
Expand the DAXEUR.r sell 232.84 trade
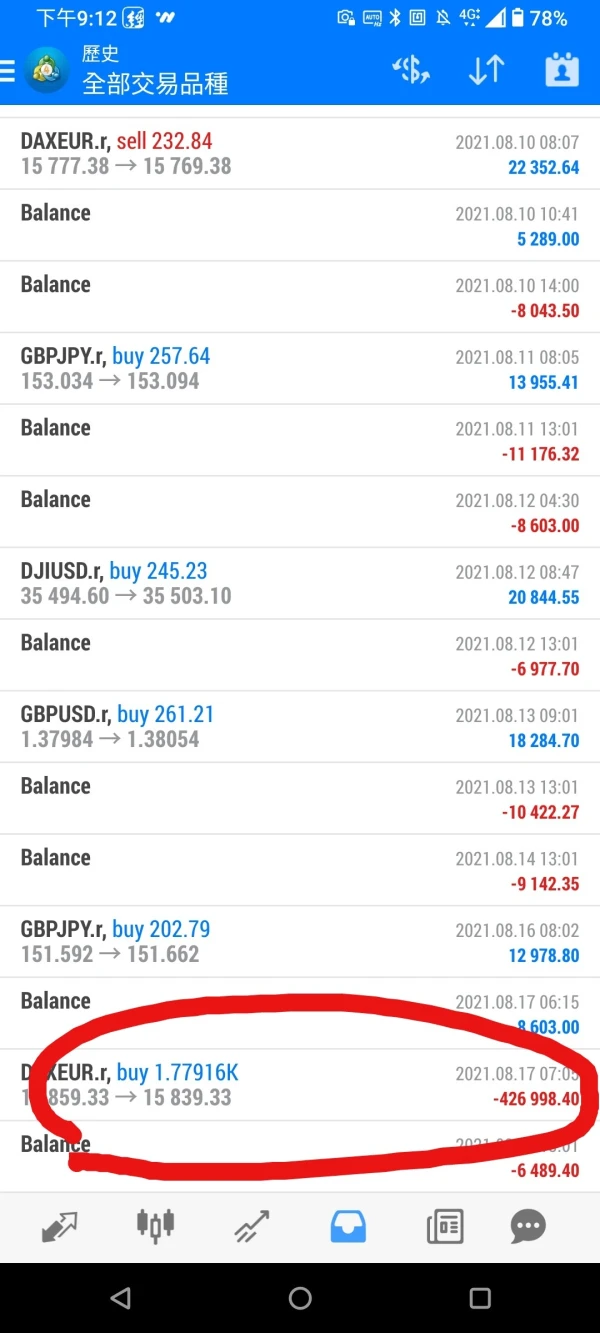pyautogui.click(x=300, y=154)
